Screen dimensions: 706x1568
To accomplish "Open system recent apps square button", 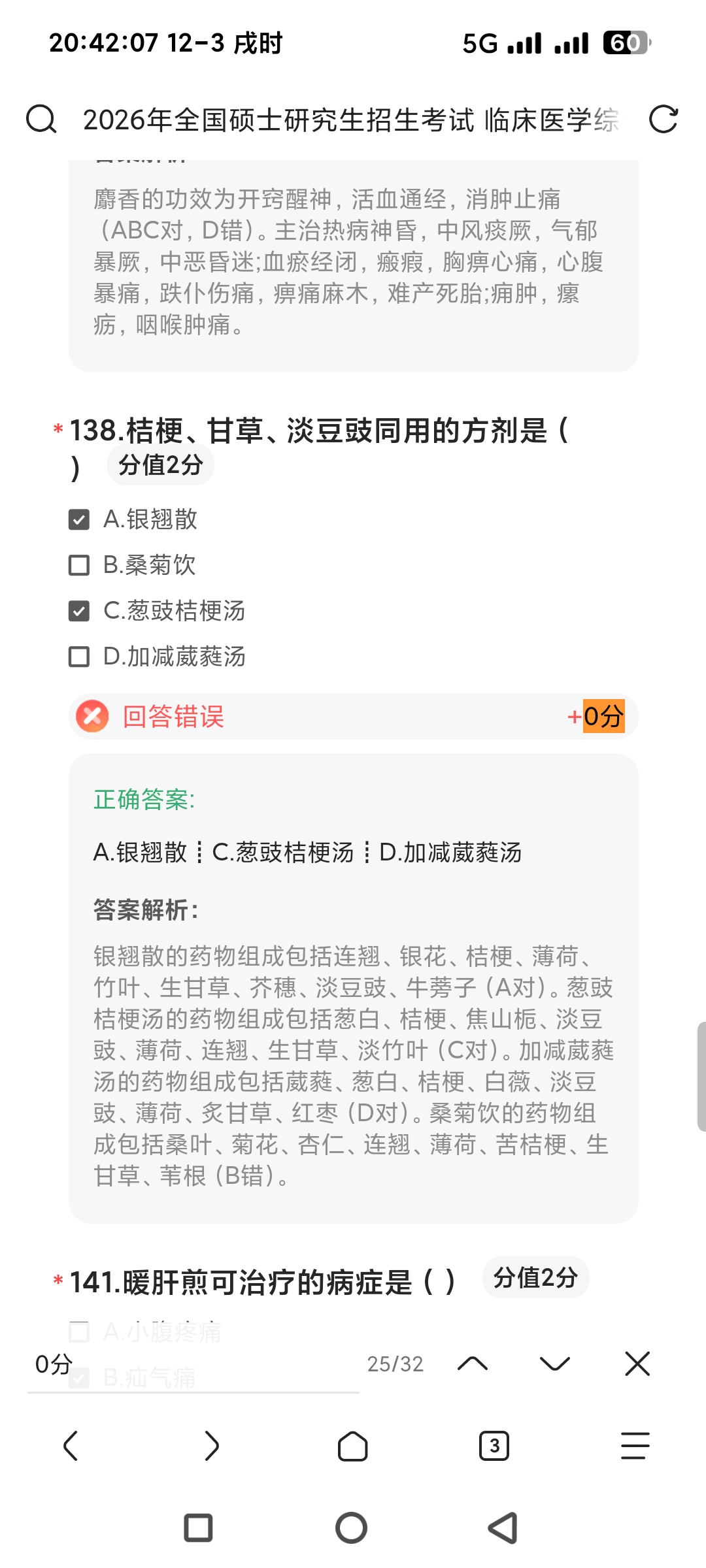I will point(198,1528).
